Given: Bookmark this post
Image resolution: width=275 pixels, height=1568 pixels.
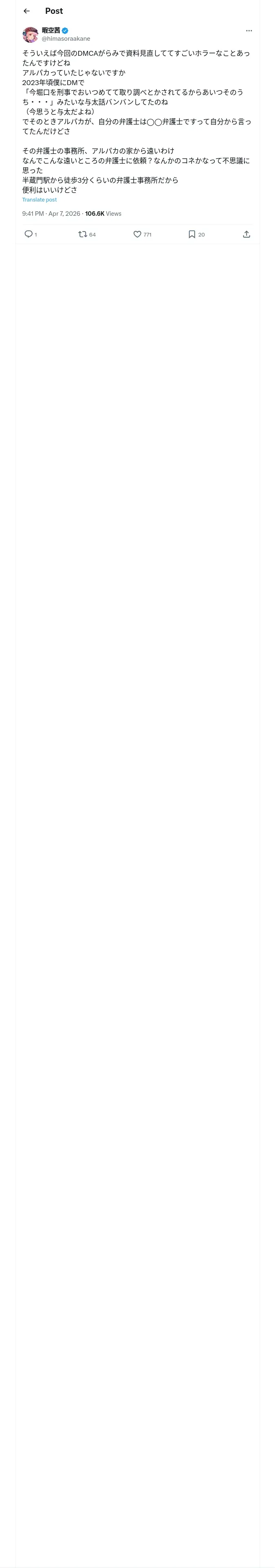Looking at the screenshot, I should tap(191, 234).
